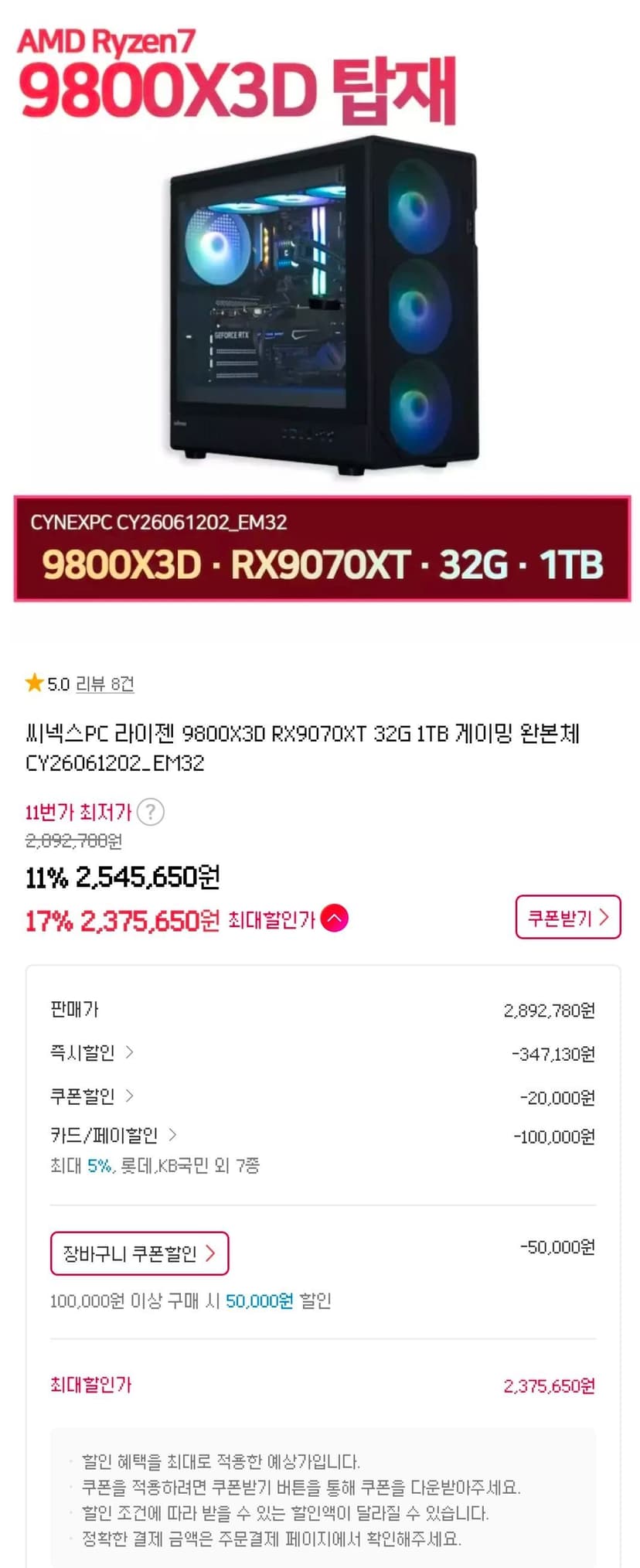Tap the 장바구니 쿠폰할인 button
Viewport: 640px width, 1568px height.
pos(139,1253)
